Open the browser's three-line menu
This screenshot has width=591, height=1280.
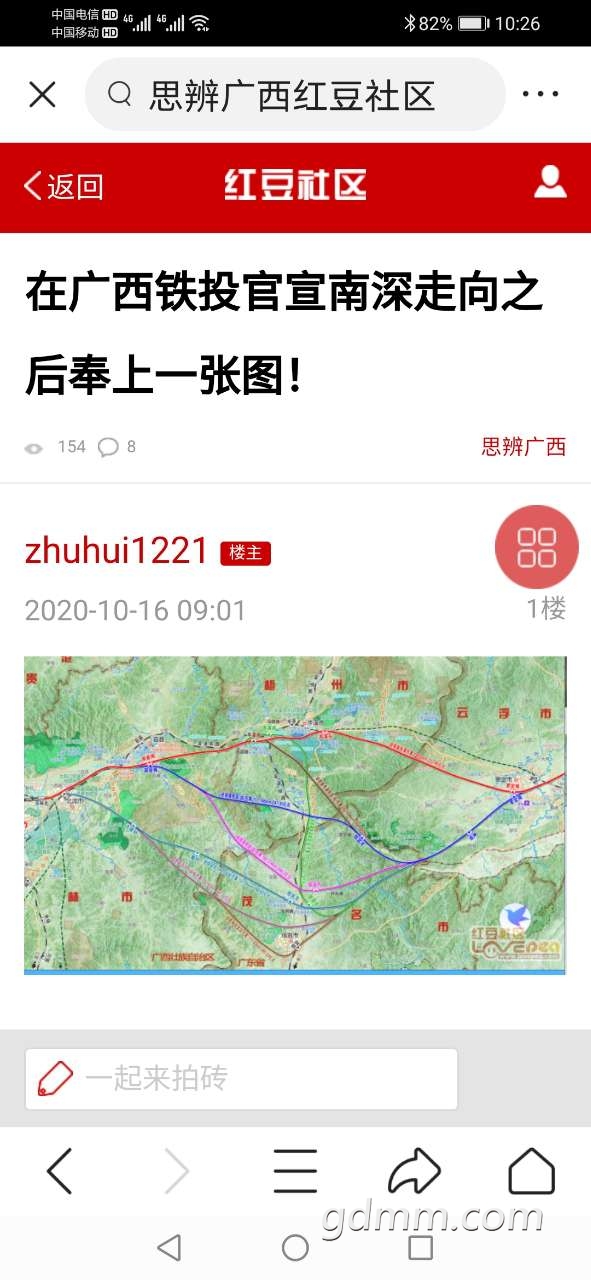click(295, 1171)
